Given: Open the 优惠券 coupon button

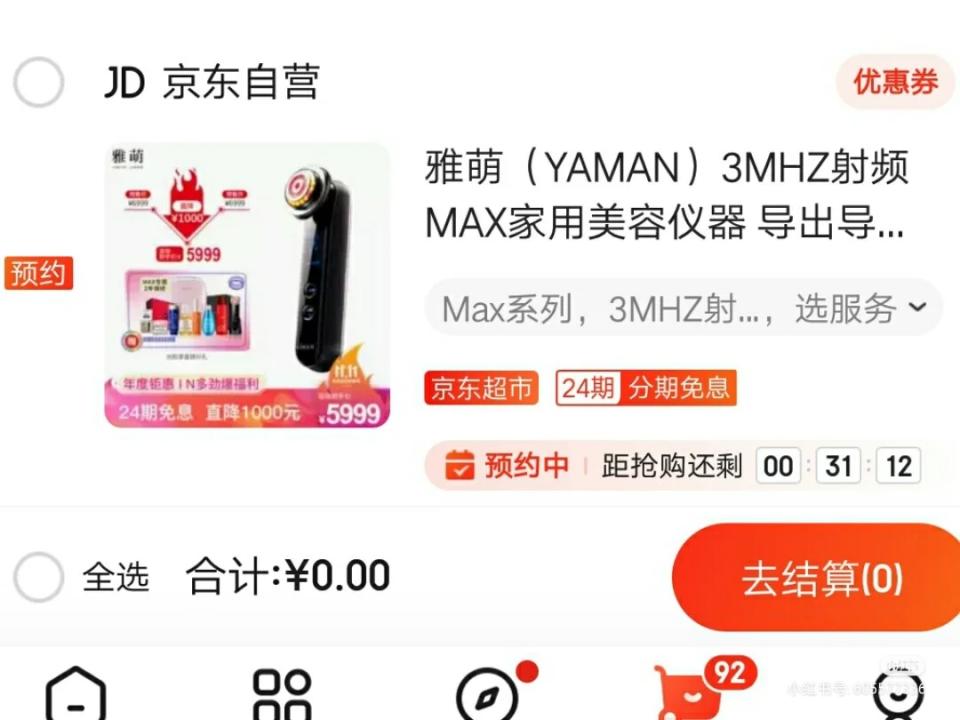Looking at the screenshot, I should pos(894,82).
